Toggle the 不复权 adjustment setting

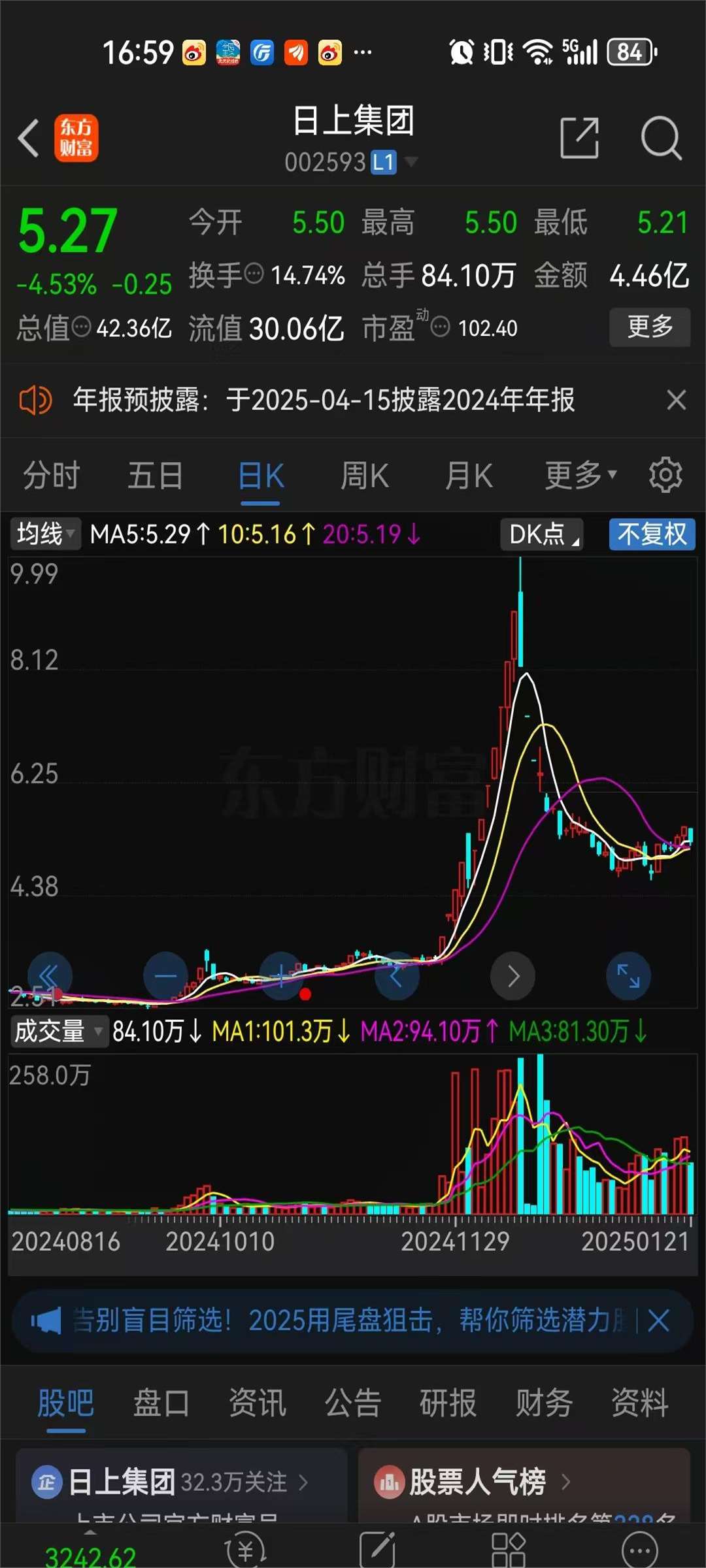(651, 534)
